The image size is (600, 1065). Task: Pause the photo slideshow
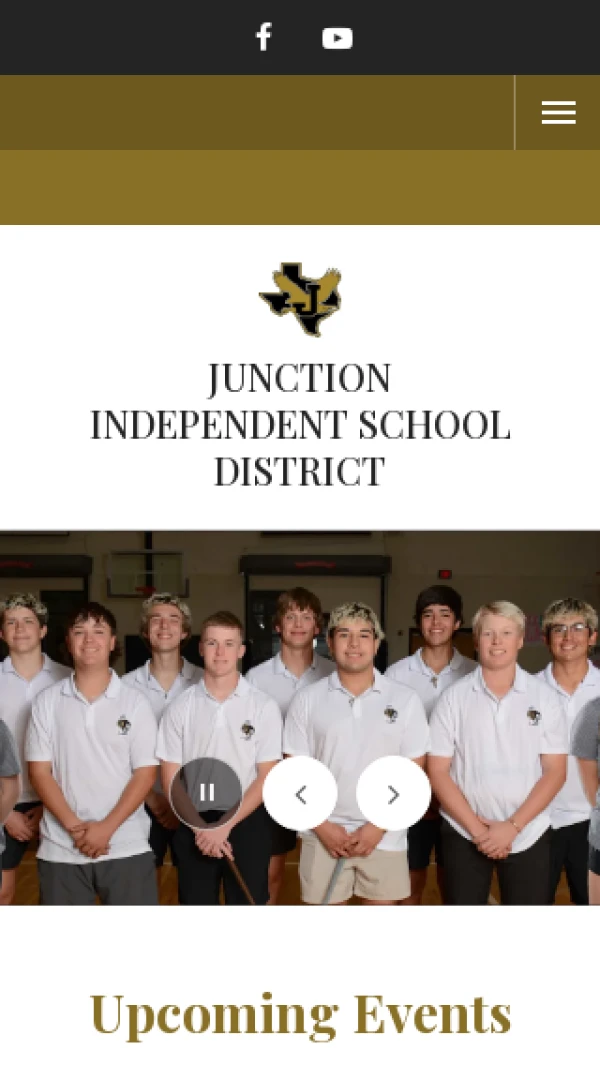point(206,793)
